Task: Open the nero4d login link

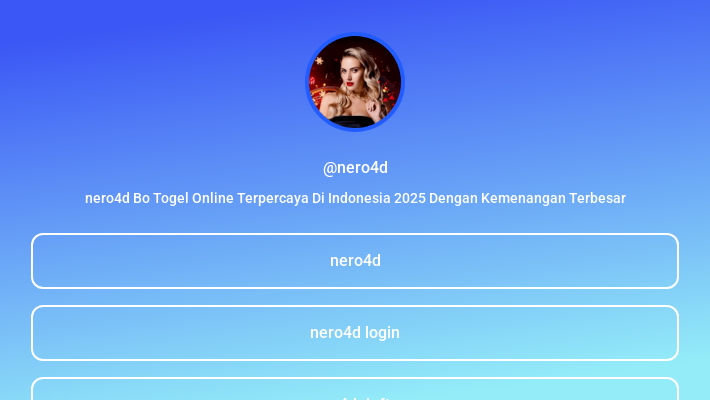Action: pos(355,333)
